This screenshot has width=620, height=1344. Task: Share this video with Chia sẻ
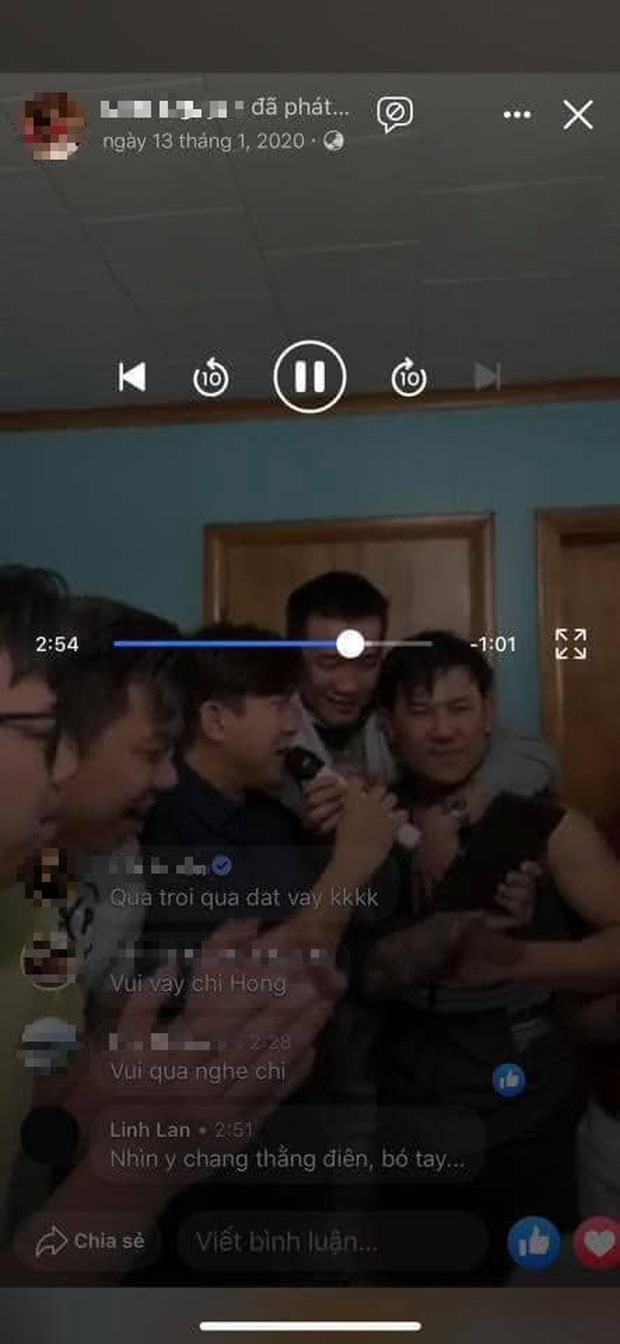coord(91,1241)
